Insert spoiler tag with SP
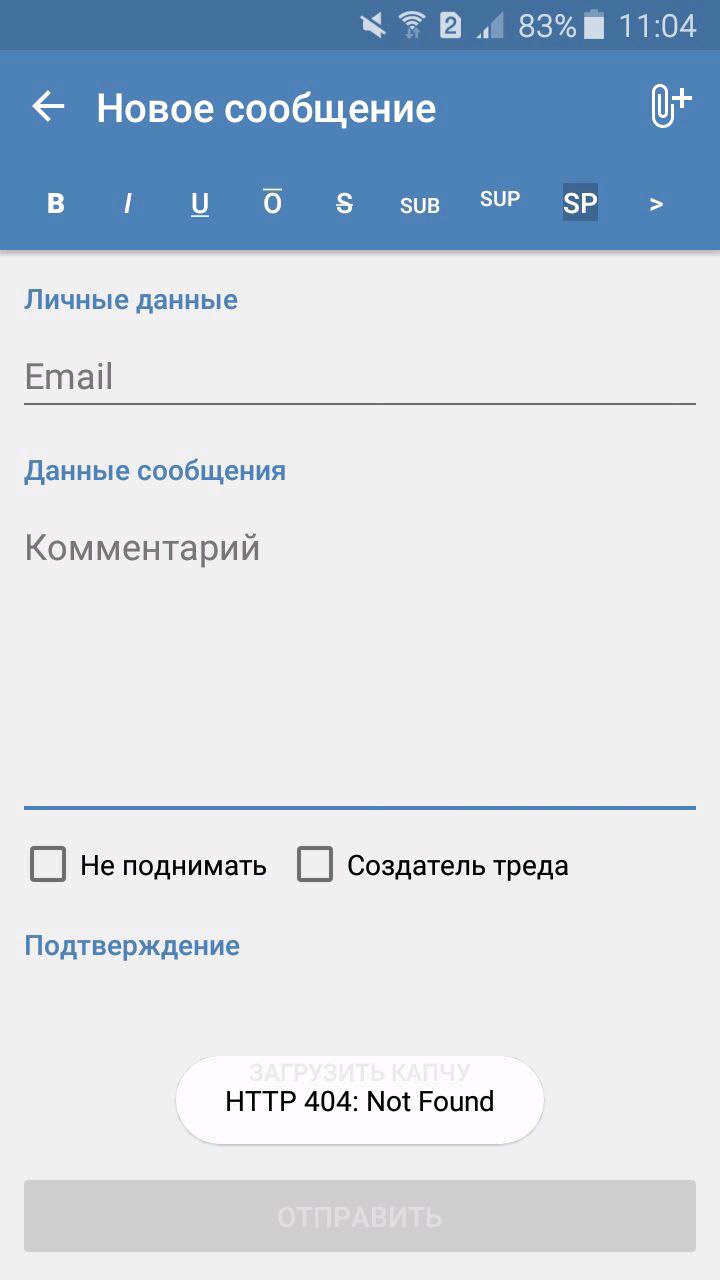The height and width of the screenshot is (1280, 720). pos(580,204)
